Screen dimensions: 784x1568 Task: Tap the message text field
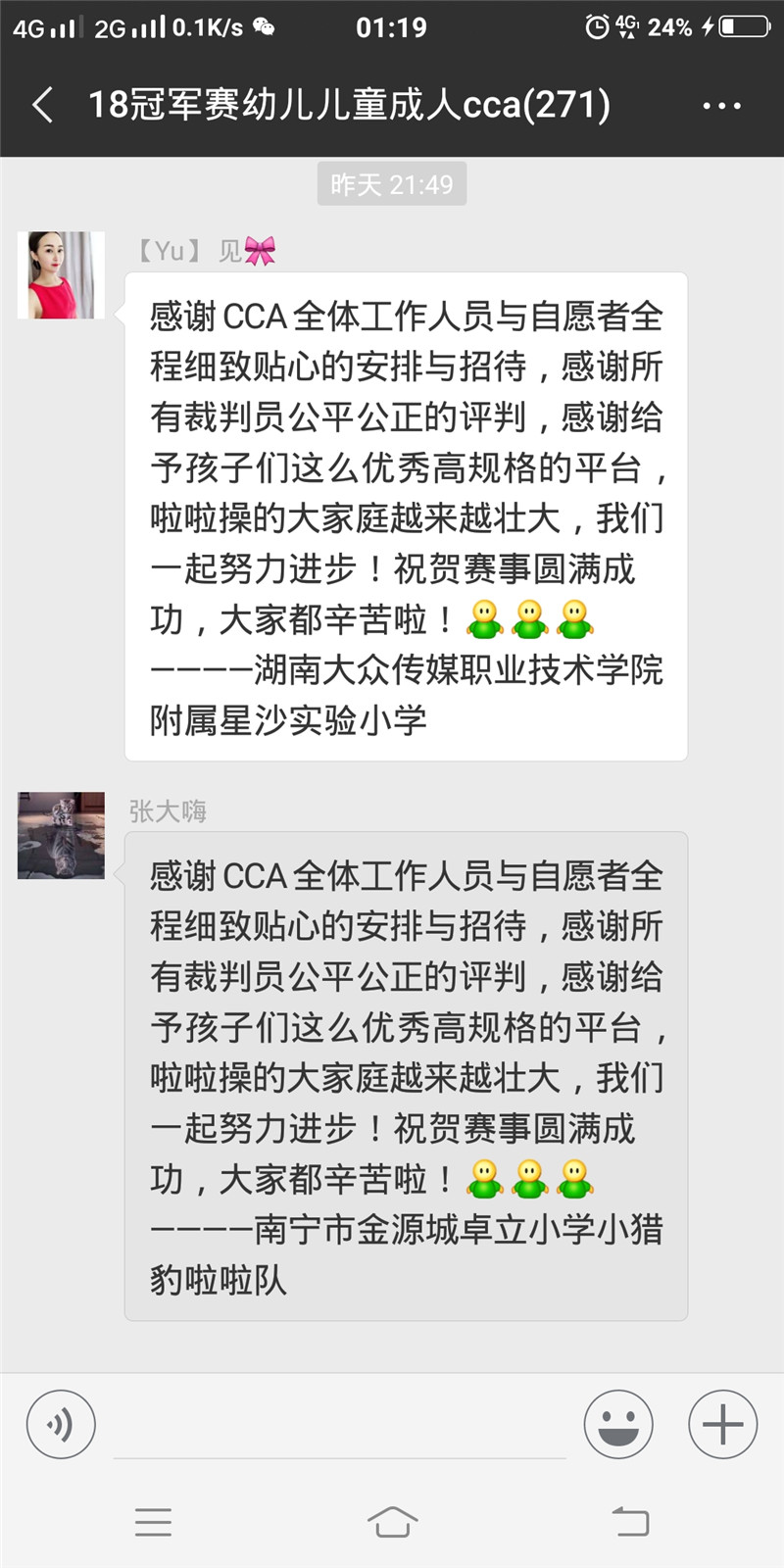coord(339,1426)
